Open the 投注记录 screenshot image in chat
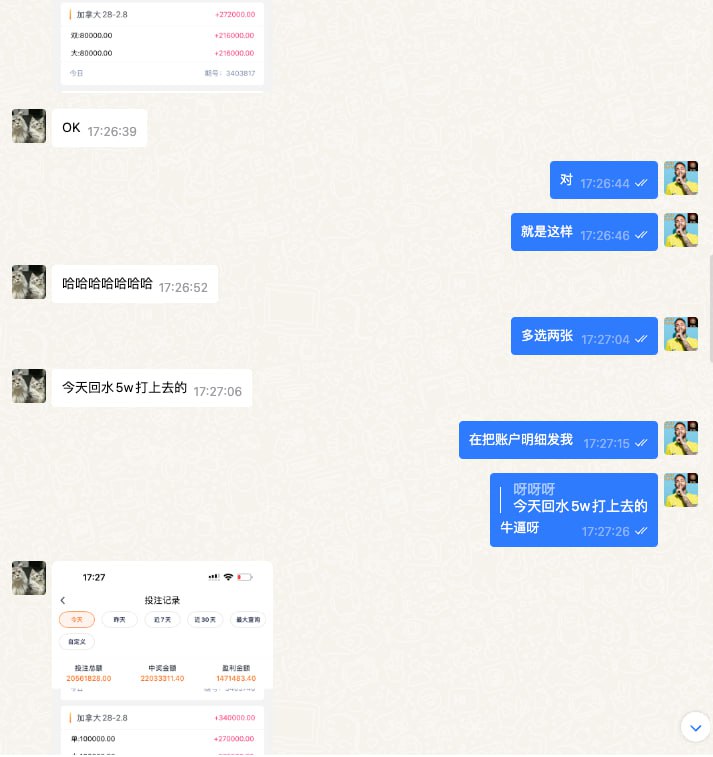 pos(162,625)
